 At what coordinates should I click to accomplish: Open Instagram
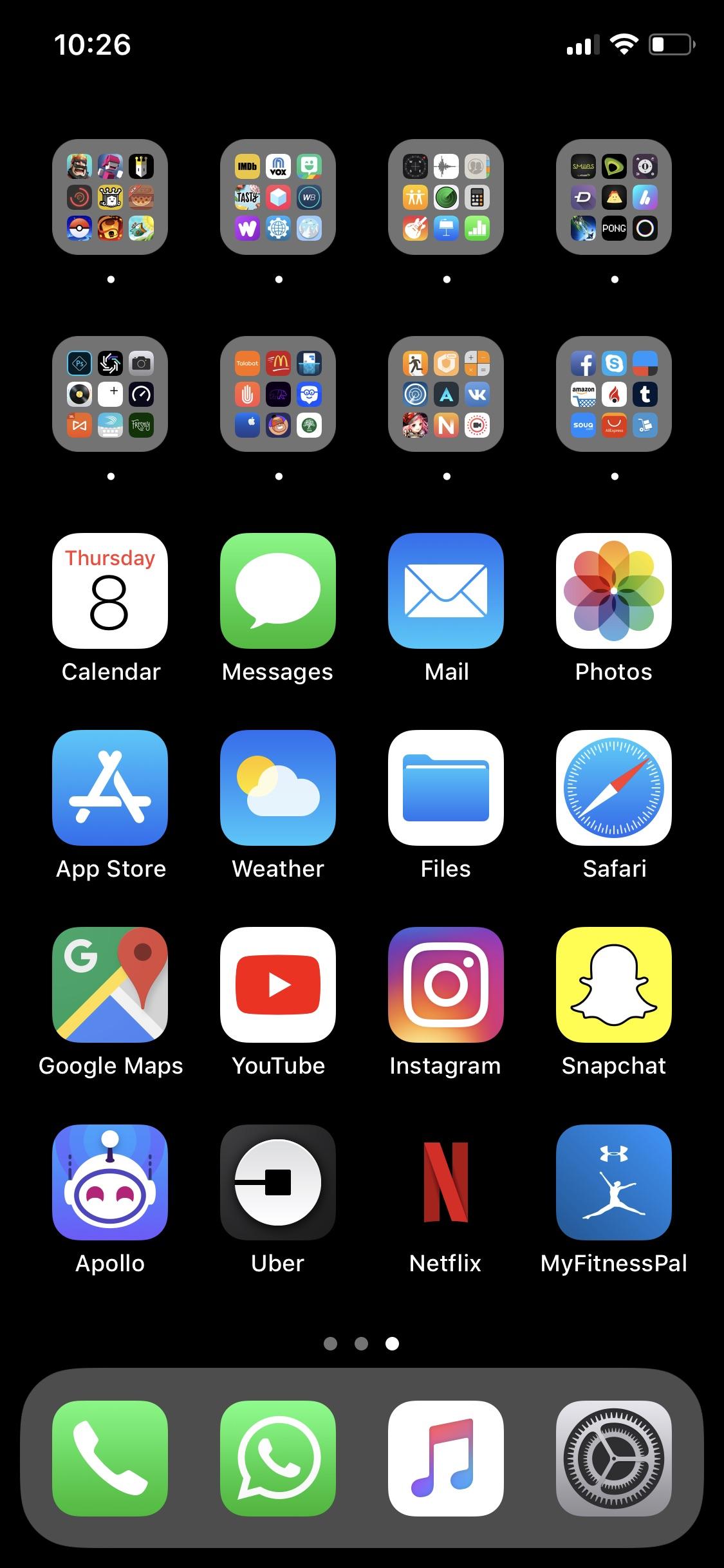[446, 985]
